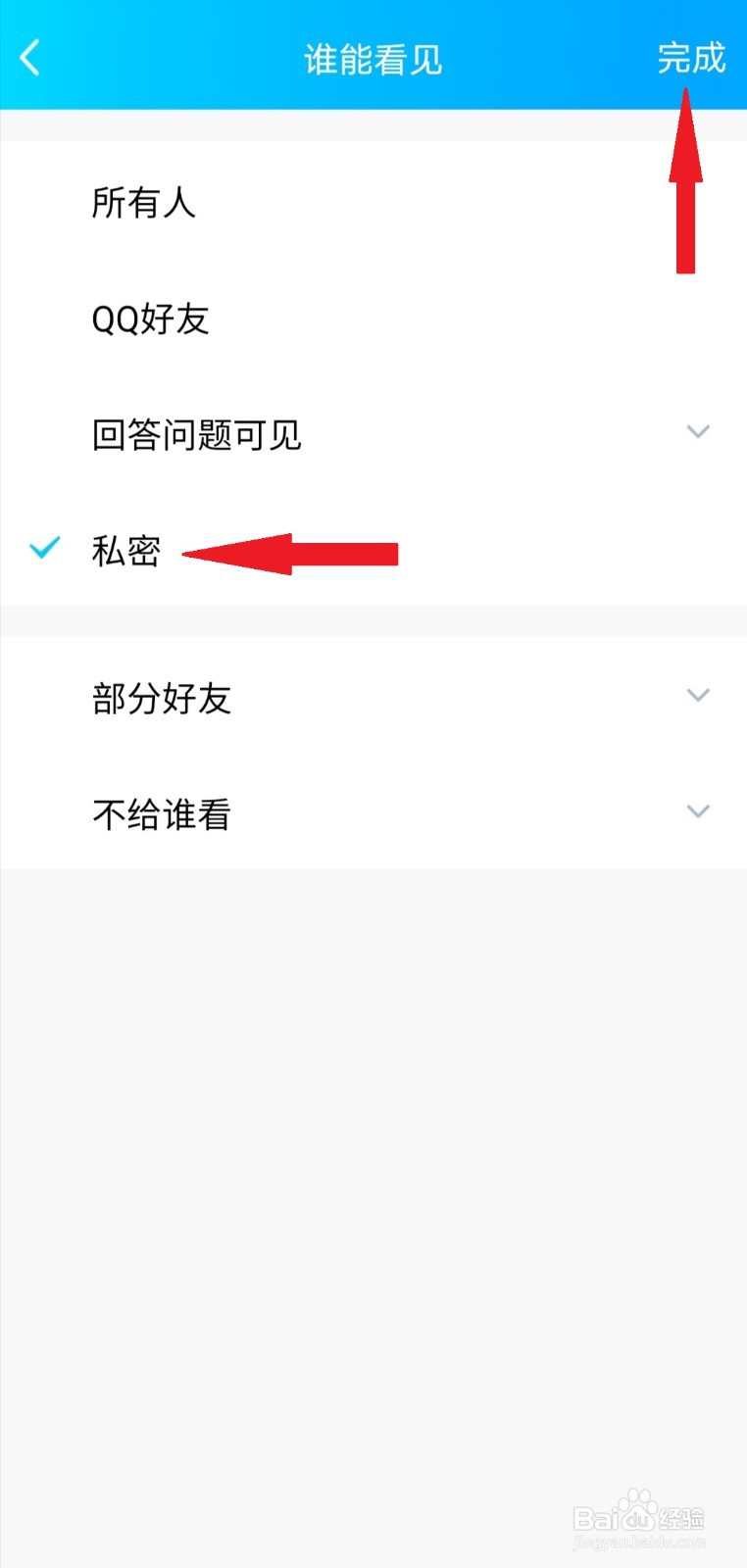Tap 完成 to confirm settings
747x1568 pixels.
(x=692, y=57)
